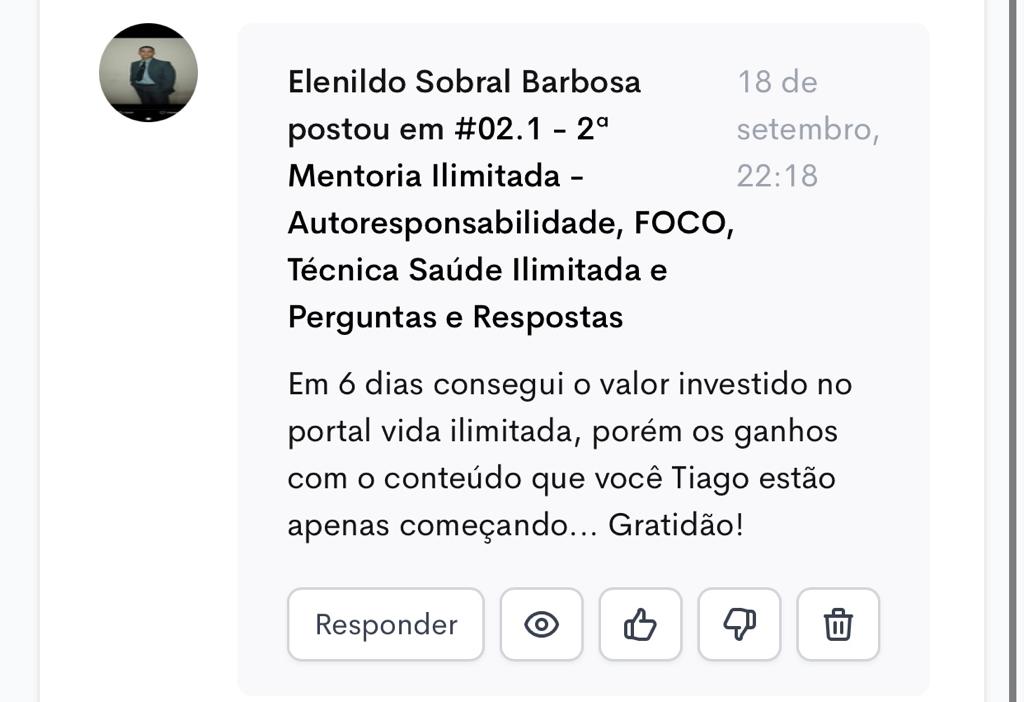1024x702 pixels.
Task: Tap the eye icon to toggle comment visibility
Action: pyautogui.click(x=541, y=624)
